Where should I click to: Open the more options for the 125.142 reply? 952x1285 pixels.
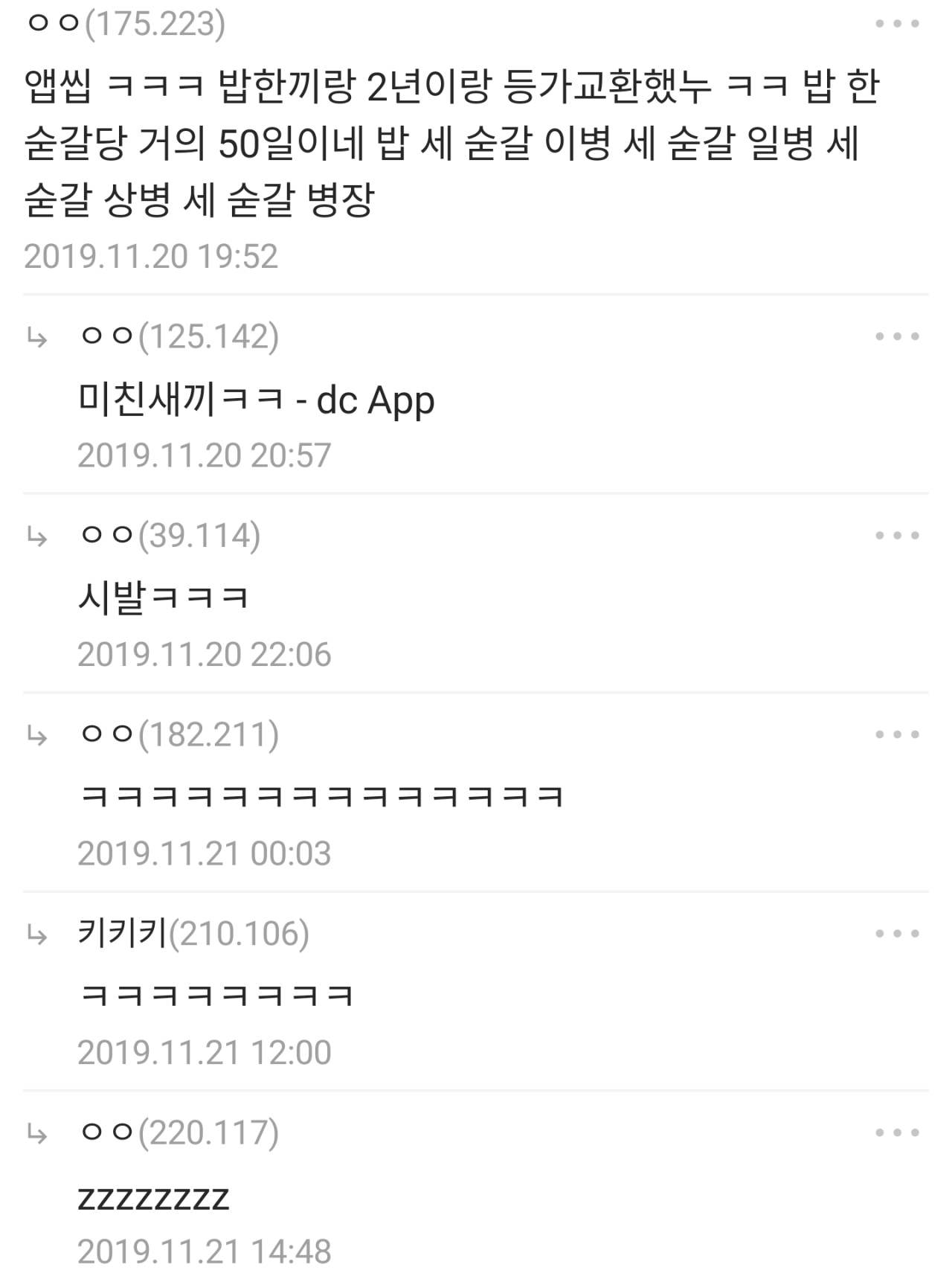tap(897, 336)
